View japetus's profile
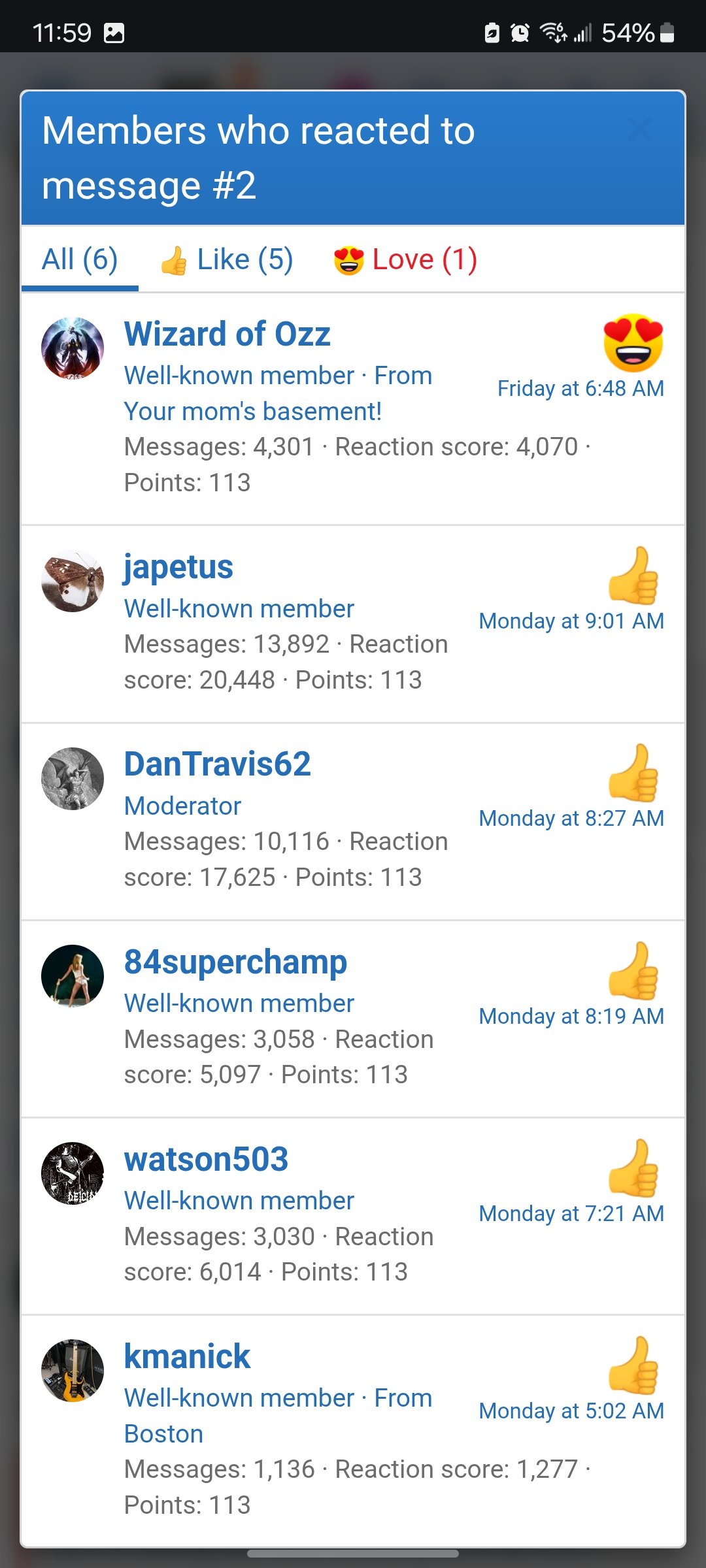This screenshot has height=1568, width=706. click(x=178, y=567)
